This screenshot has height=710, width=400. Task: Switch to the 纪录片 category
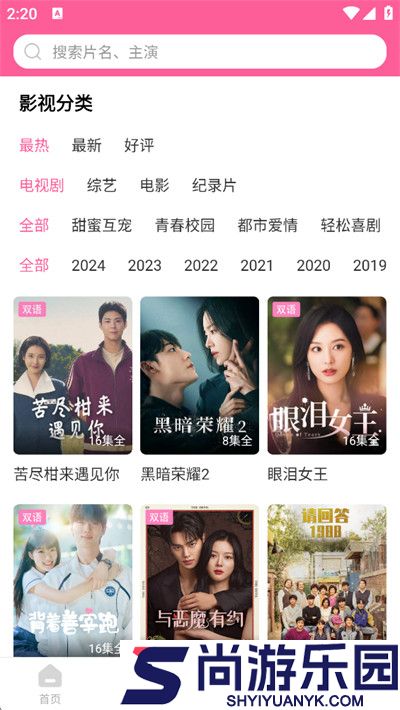[214, 185]
